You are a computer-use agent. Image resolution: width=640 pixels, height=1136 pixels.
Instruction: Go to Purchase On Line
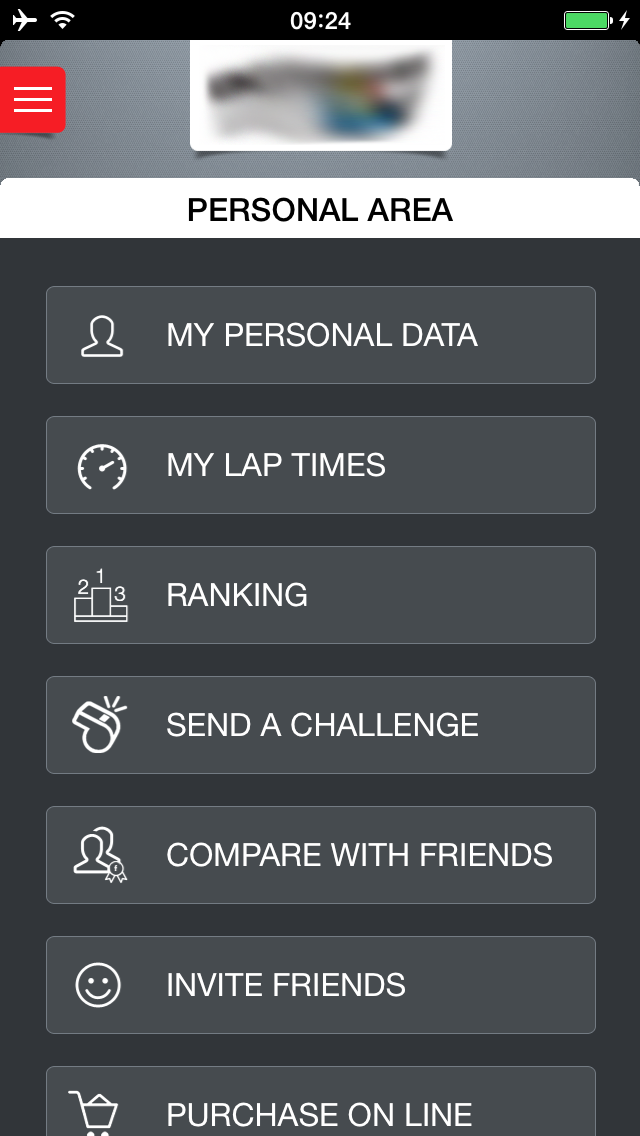coord(320,1101)
